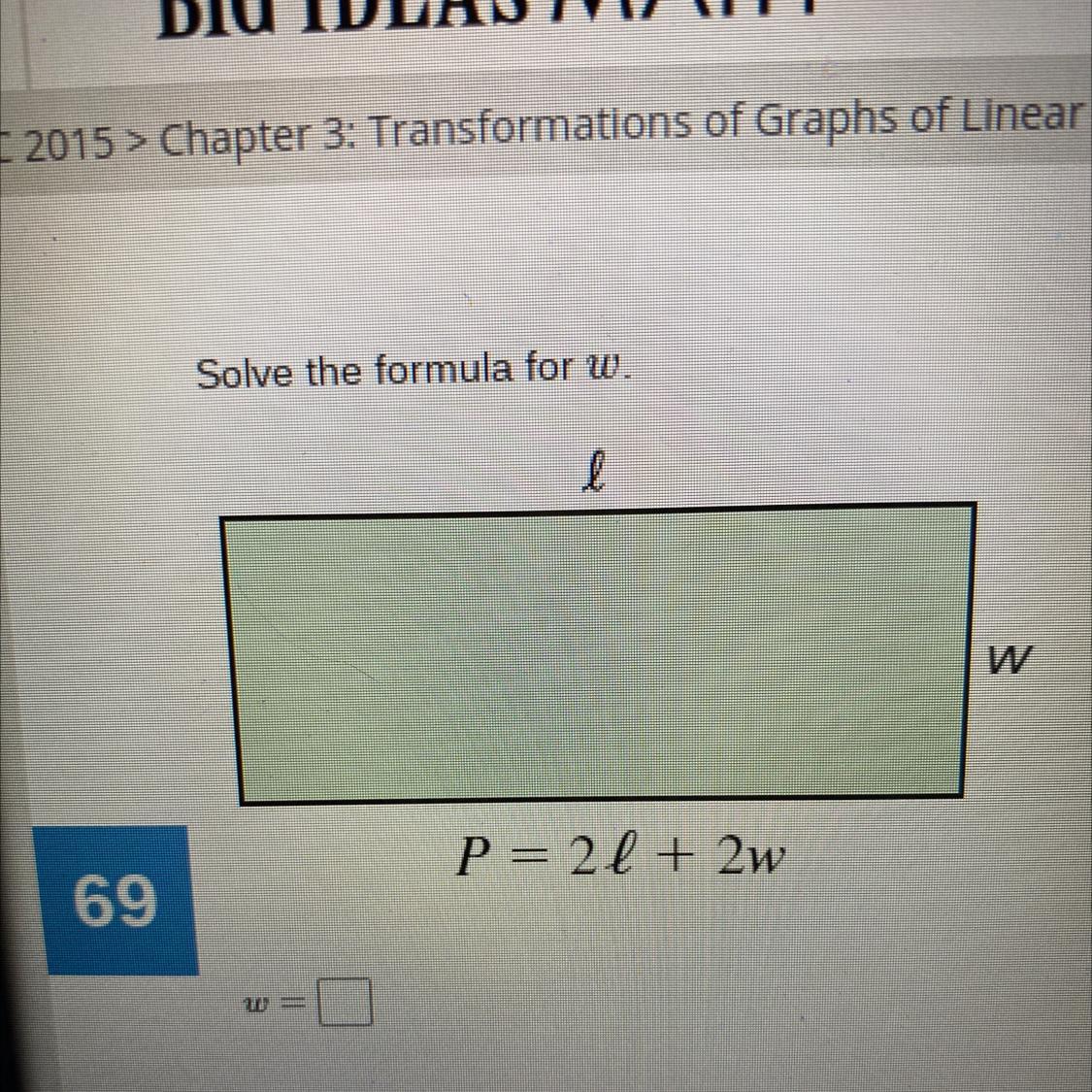Tap the answer box for w
Screen dimensions: 1092x1092
point(347,1004)
